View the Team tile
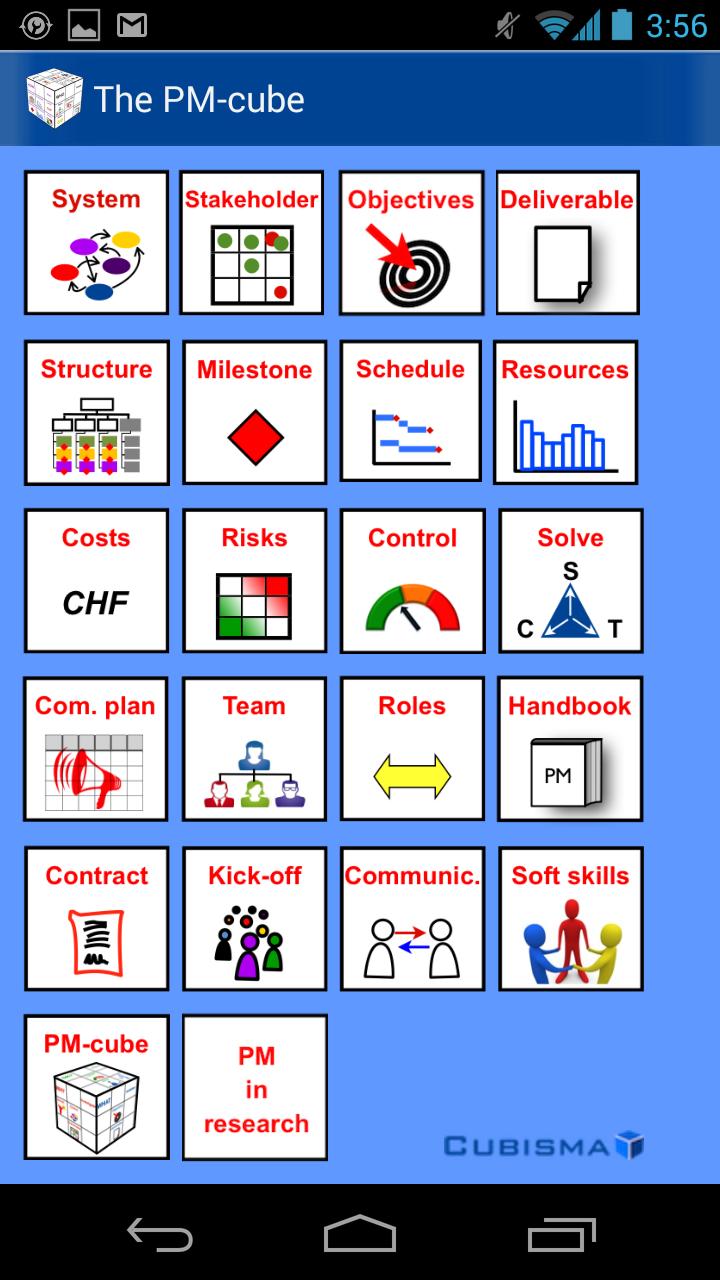This screenshot has width=720, height=1280. click(x=254, y=749)
